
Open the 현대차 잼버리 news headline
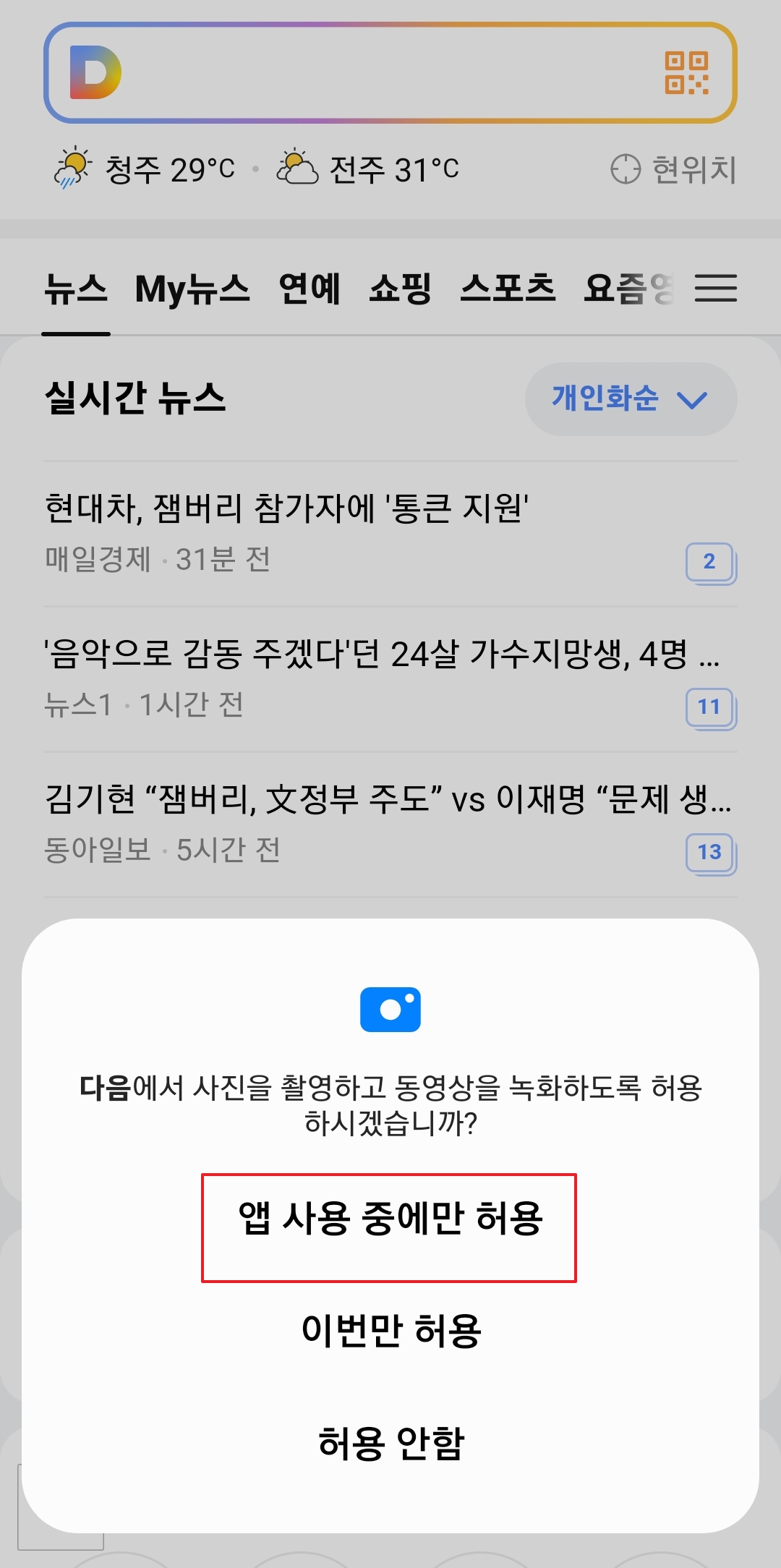289,510
